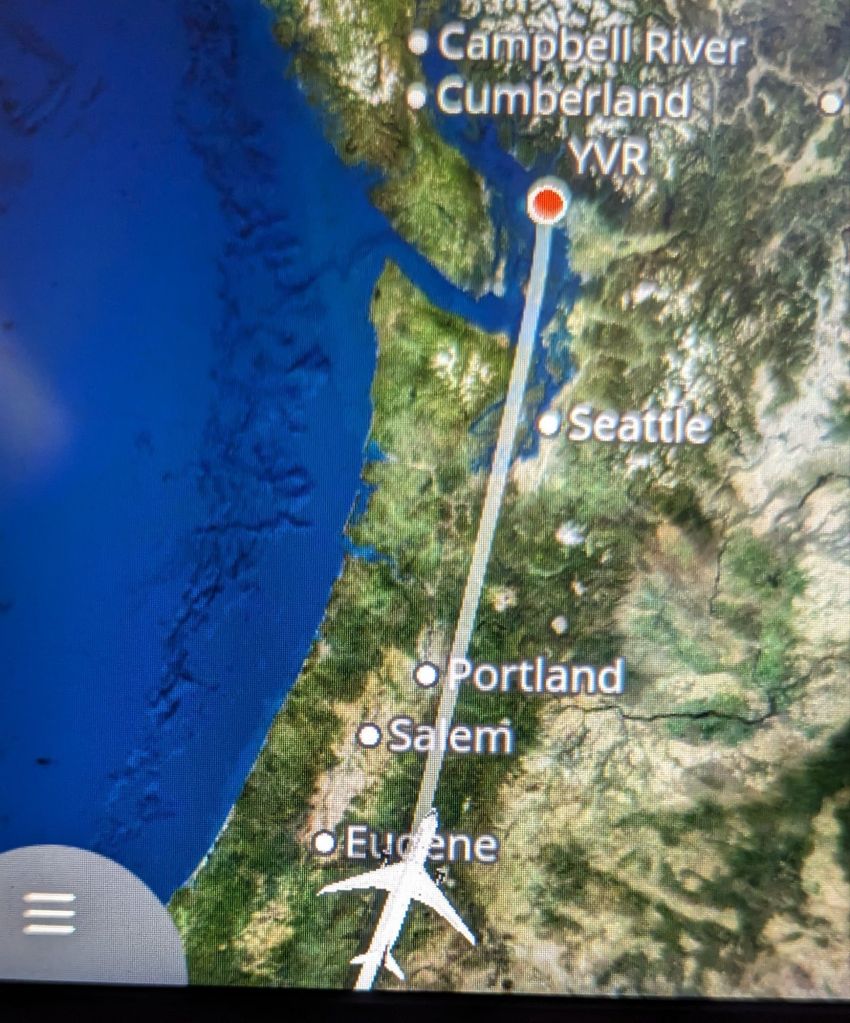
Task: Open the flight map menu button
Action: click(x=50, y=912)
